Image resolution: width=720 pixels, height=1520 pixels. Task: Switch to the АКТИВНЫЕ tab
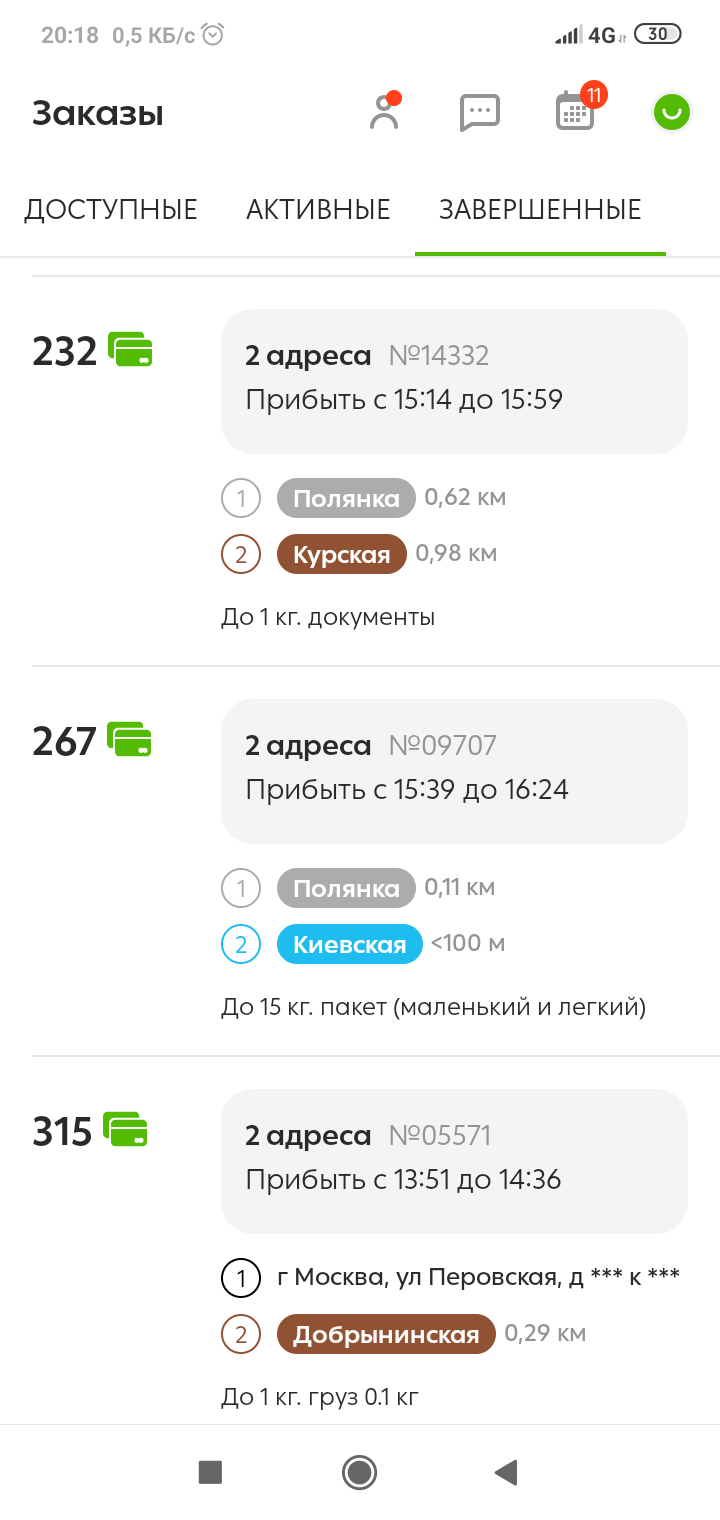[318, 210]
